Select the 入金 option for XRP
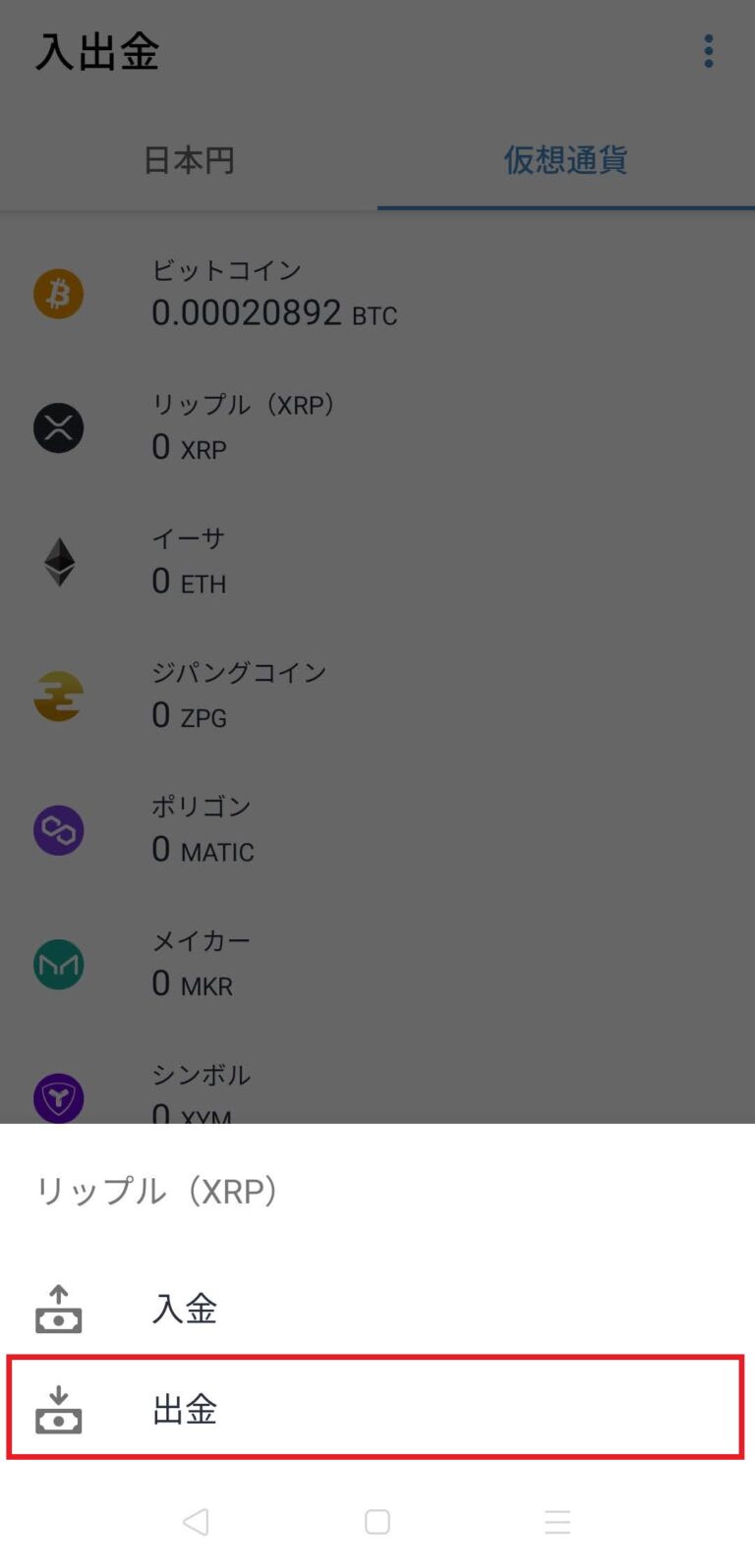The height and width of the screenshot is (1568, 755). (184, 1310)
